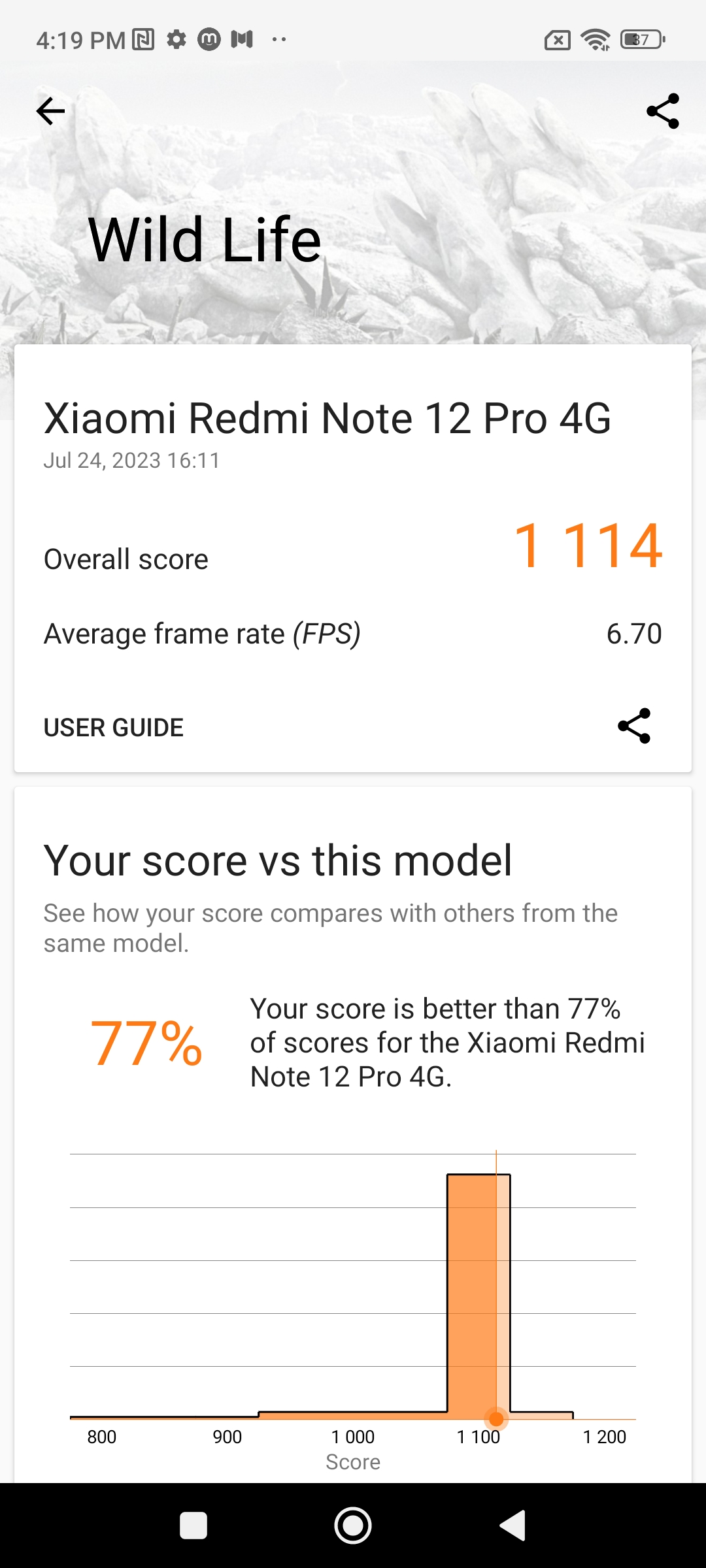706x1568 pixels.
Task: Share via the top-right share icon
Action: [x=662, y=111]
